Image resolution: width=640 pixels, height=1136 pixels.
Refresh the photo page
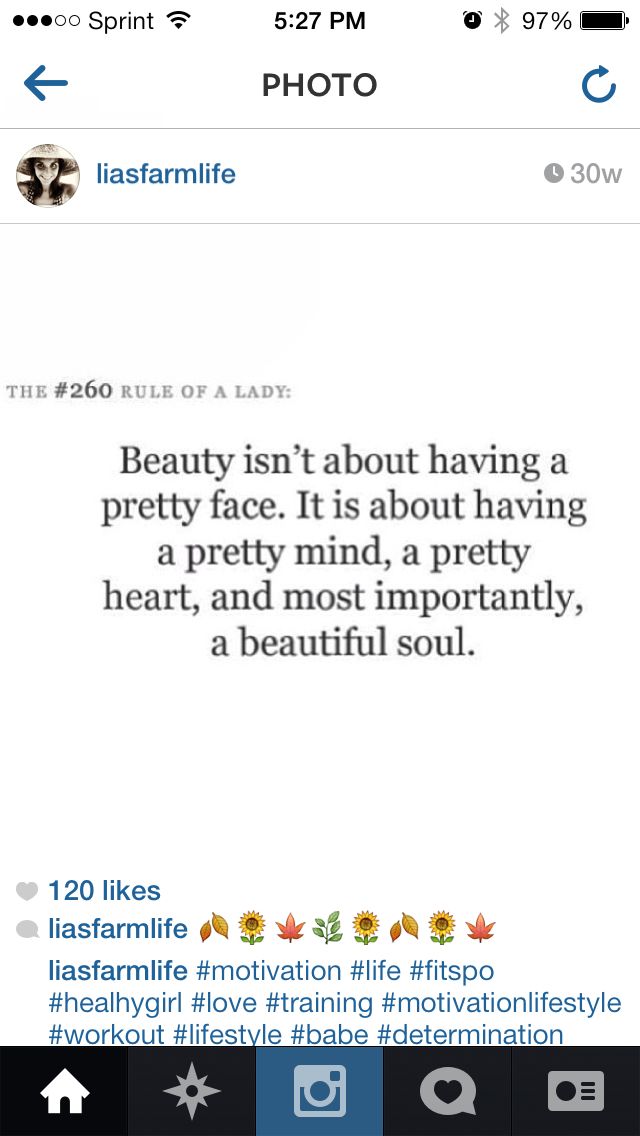(599, 84)
